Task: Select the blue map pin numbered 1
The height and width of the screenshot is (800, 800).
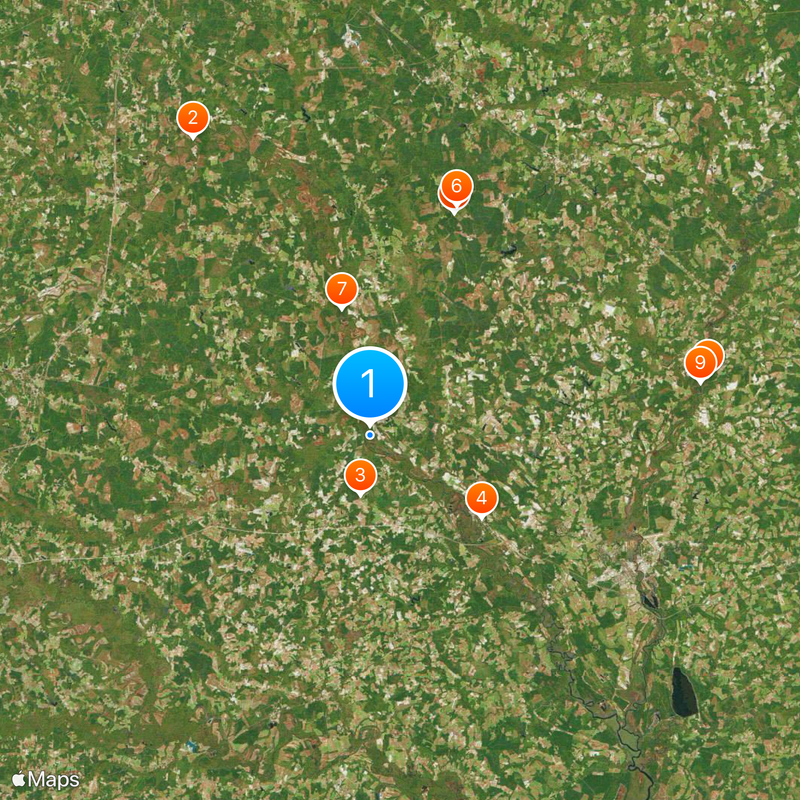Action: 370,383
